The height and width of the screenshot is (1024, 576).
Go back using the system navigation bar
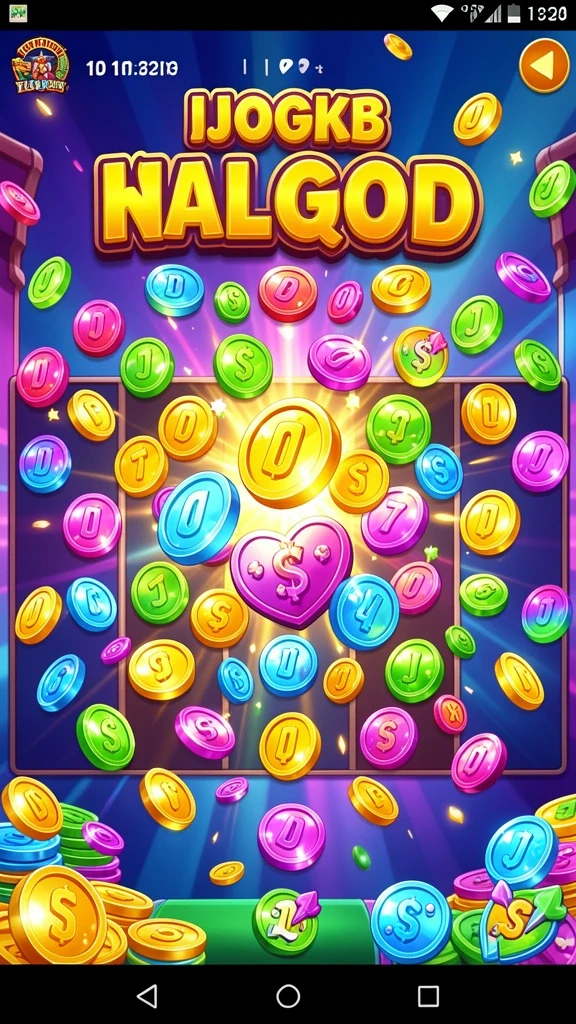click(x=147, y=996)
